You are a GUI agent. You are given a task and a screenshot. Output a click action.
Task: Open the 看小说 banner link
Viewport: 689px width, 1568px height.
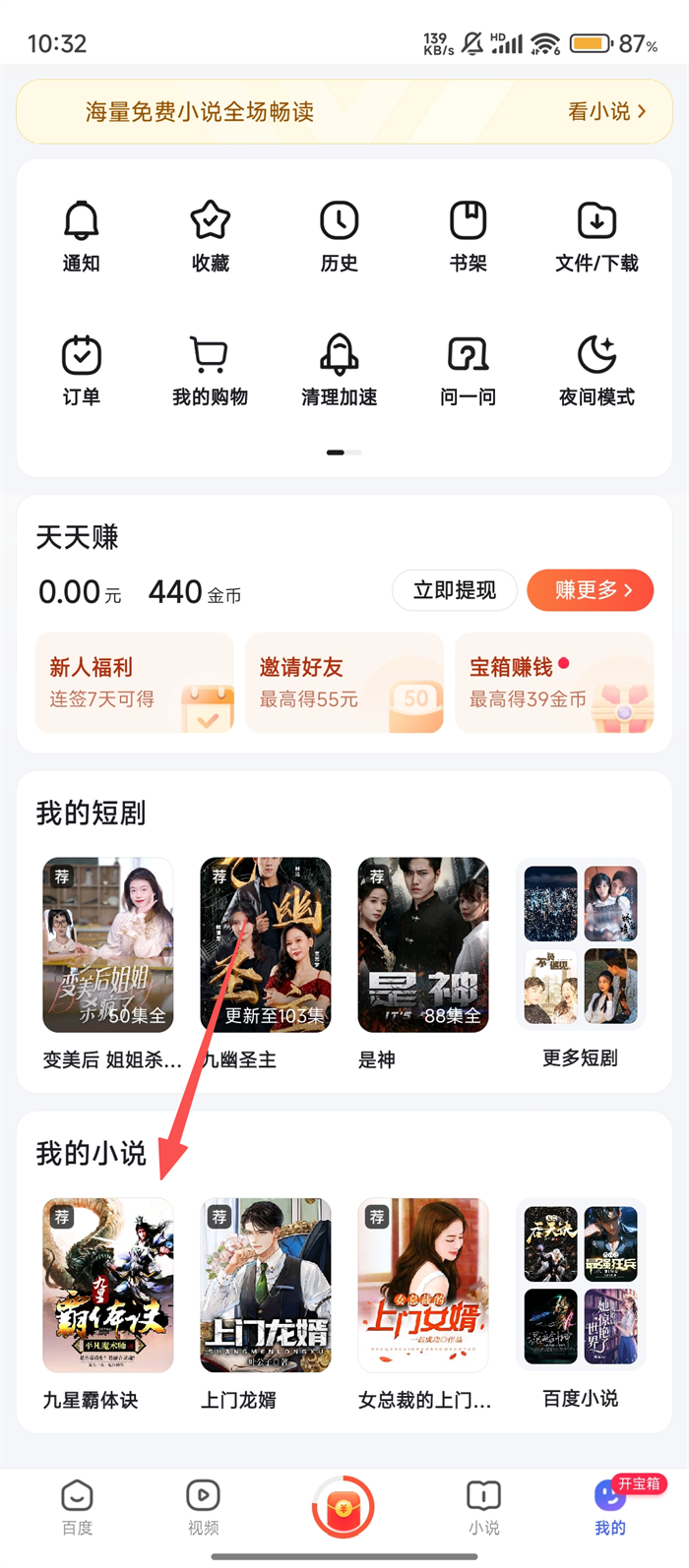(x=606, y=112)
